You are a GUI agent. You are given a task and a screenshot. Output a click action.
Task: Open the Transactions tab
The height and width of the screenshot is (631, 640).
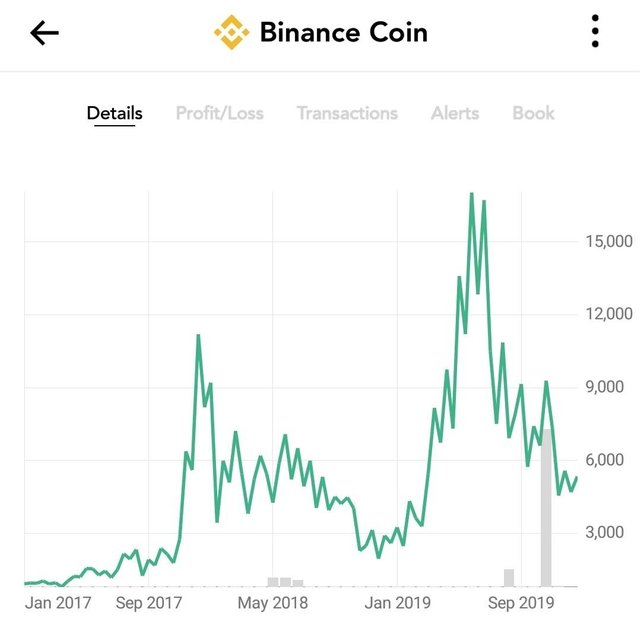coord(347,113)
